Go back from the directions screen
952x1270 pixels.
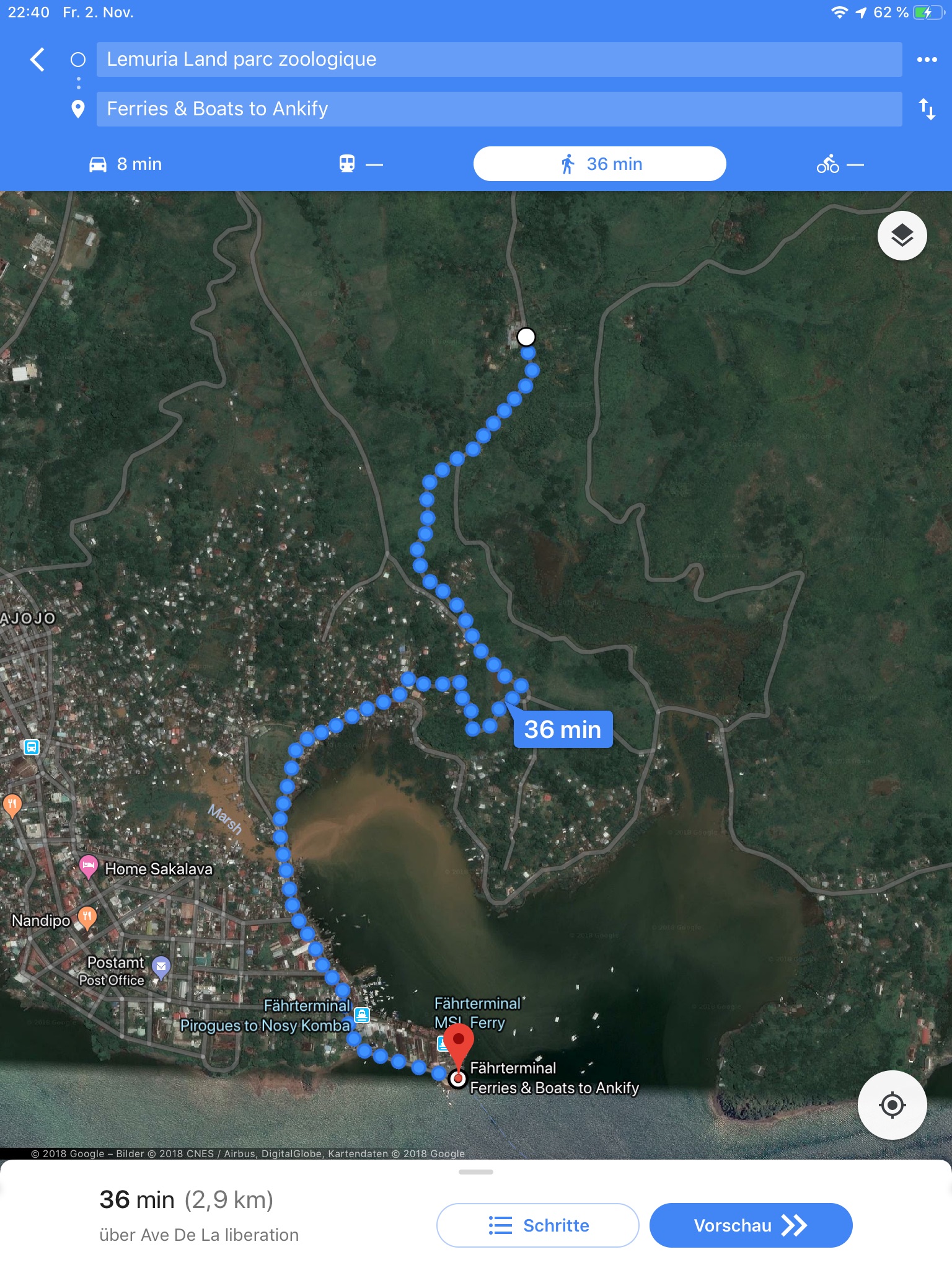click(x=37, y=60)
